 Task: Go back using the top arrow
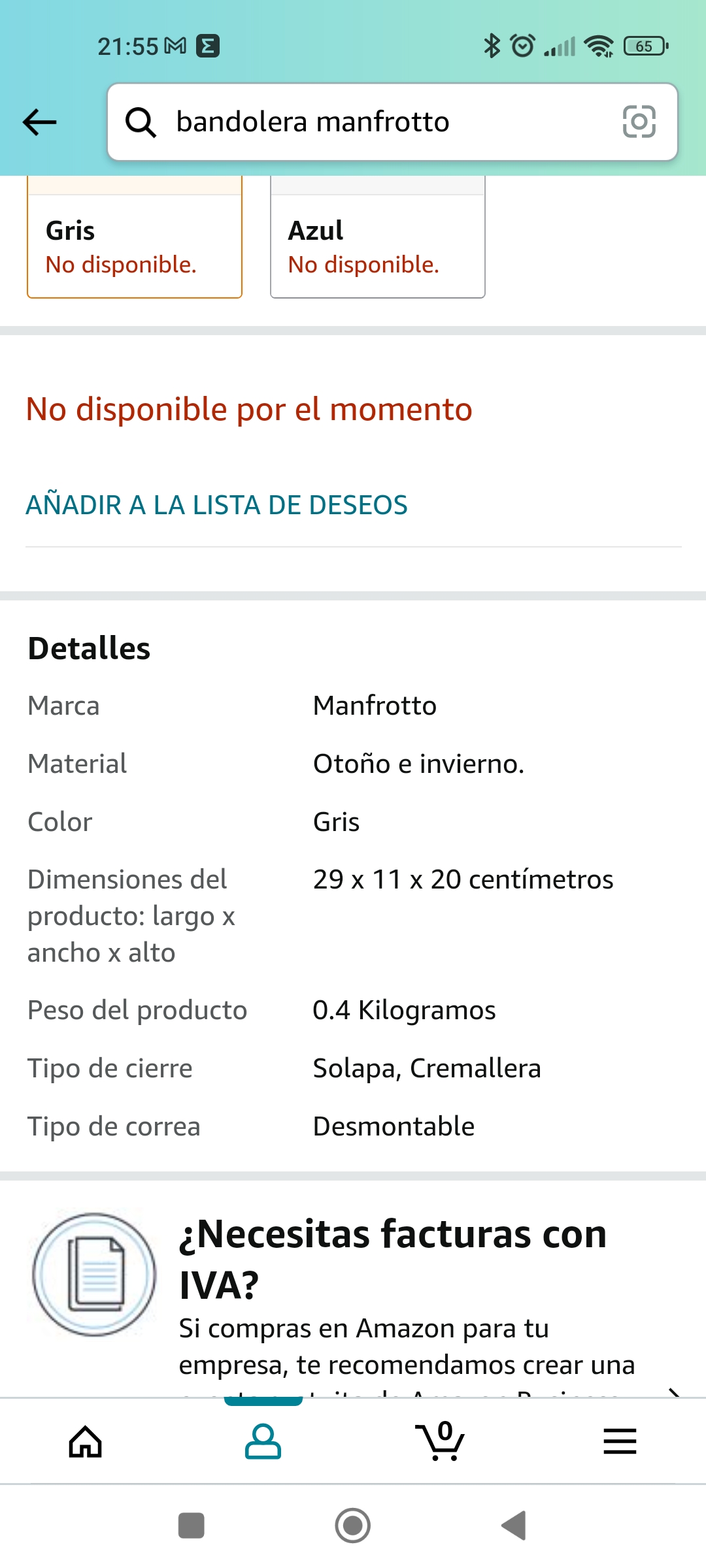coord(40,122)
